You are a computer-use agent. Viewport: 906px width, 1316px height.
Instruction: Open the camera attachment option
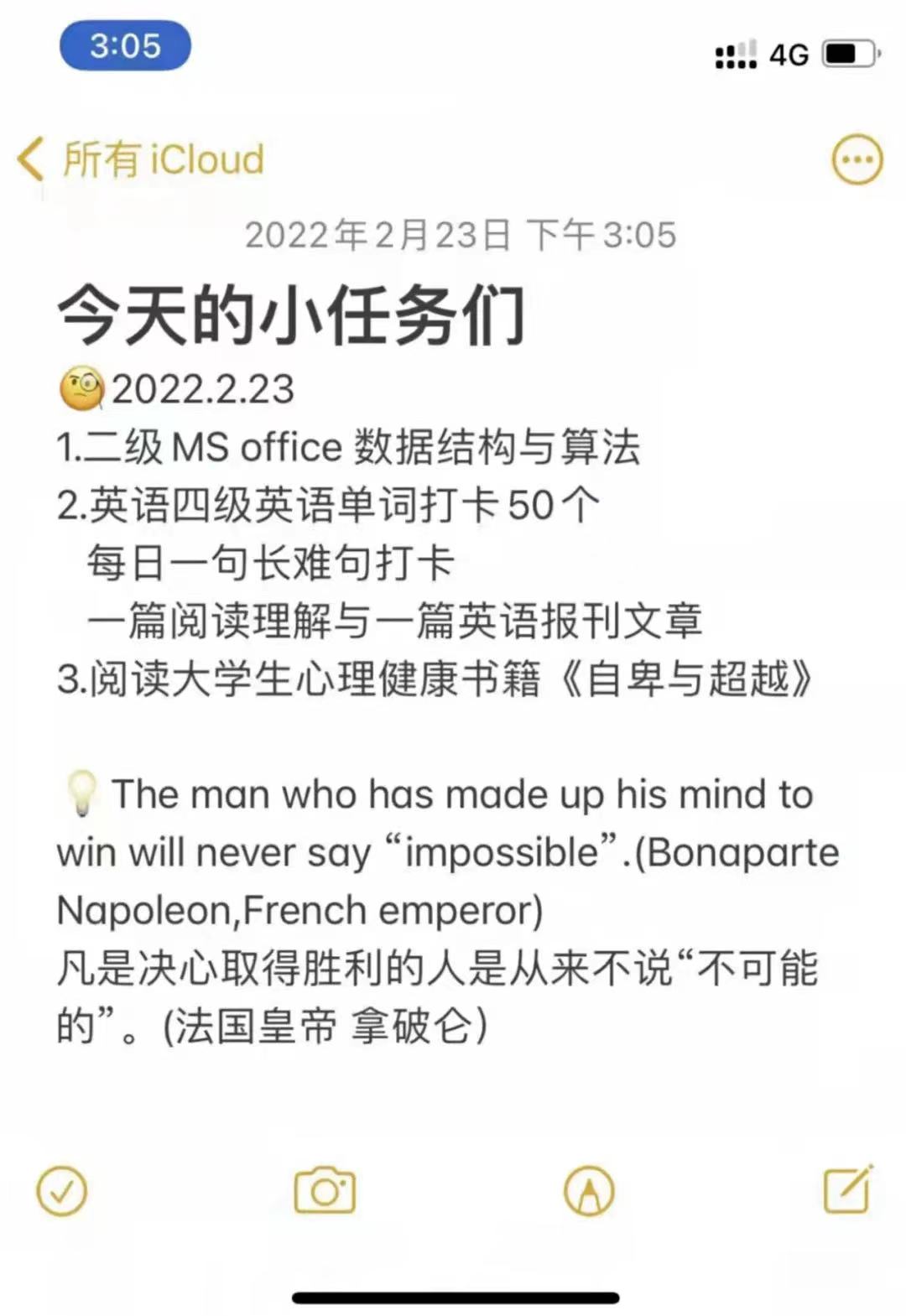coord(325,1190)
